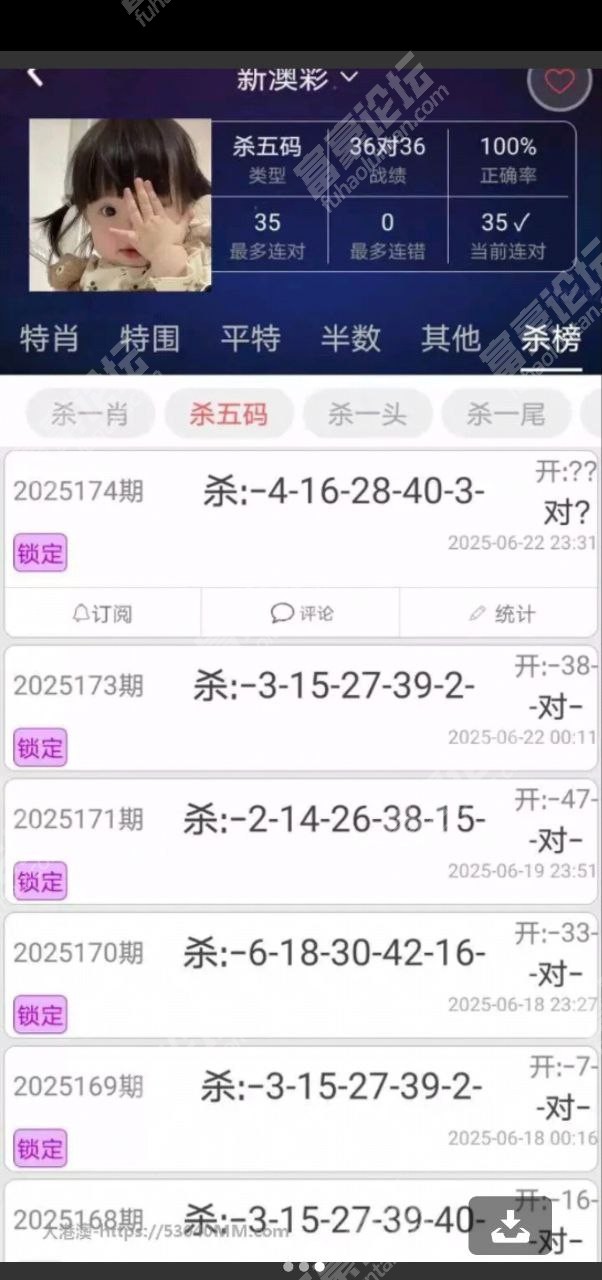Select the 杀一尾 chip
The image size is (602, 1280).
(x=506, y=413)
